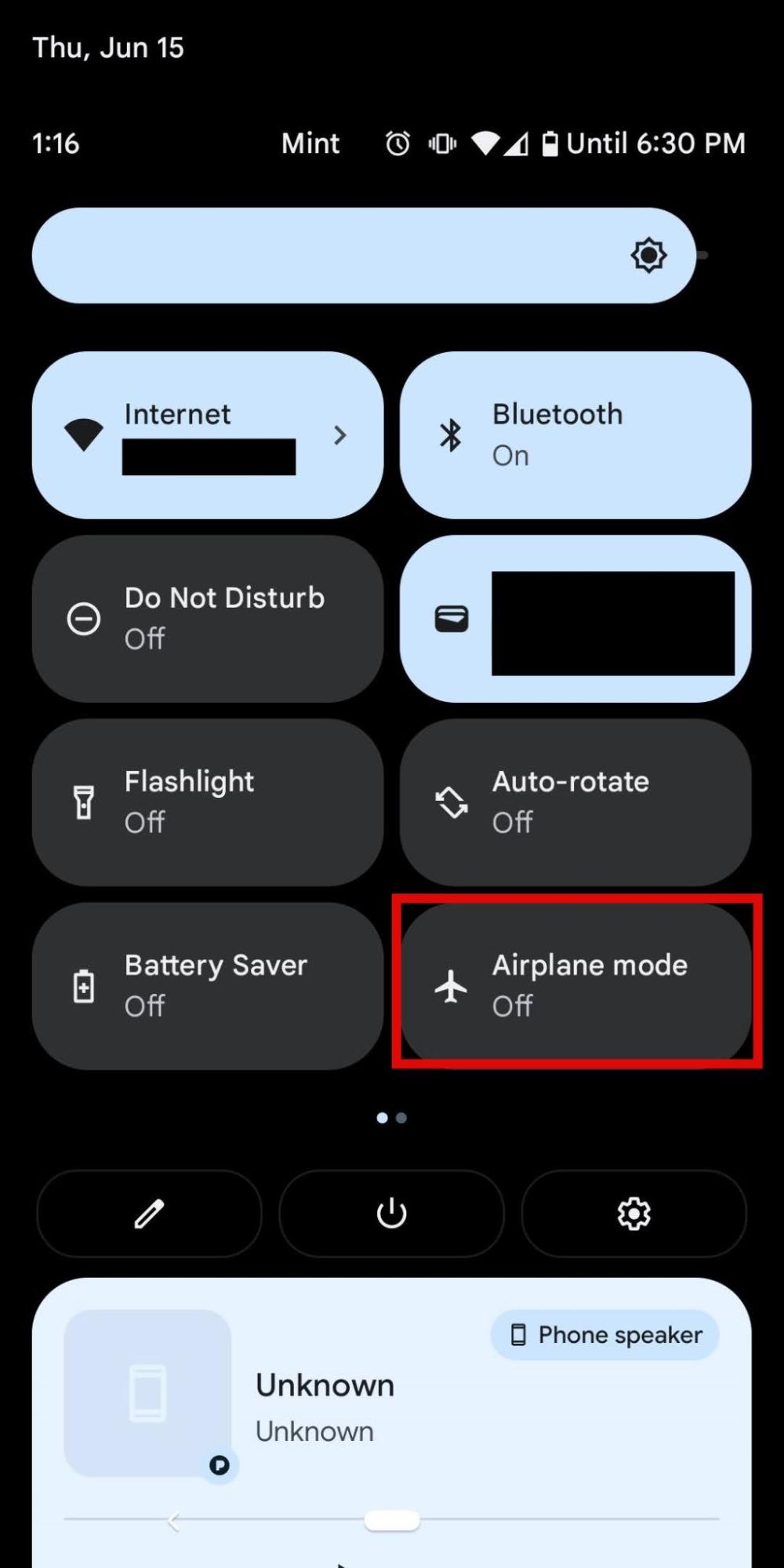Edit quick settings tiles with pencil
Screen dimensions: 784x1568
pyautogui.click(x=149, y=1213)
